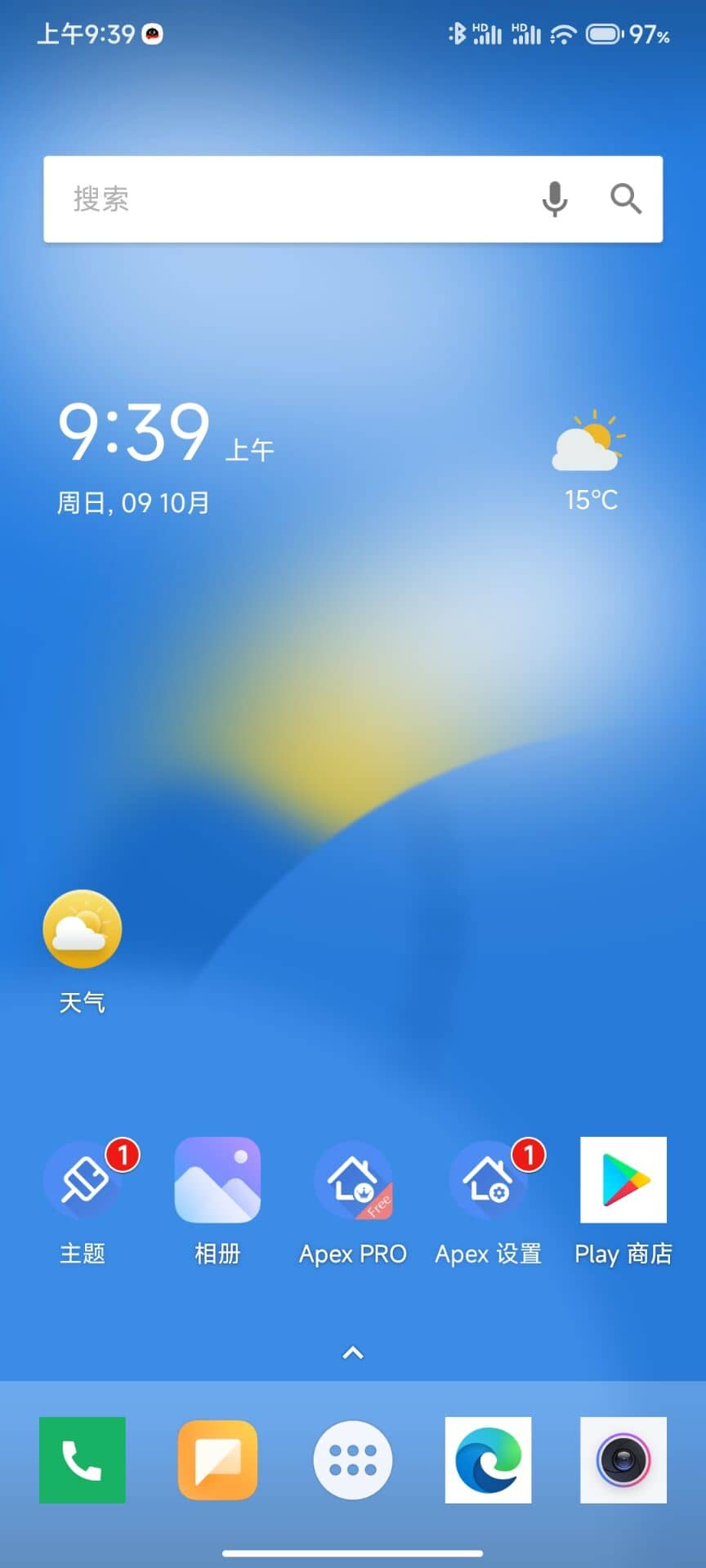The image size is (706, 1568).
Task: Expand the app drawer with the up arrow
Action: pyautogui.click(x=353, y=1353)
